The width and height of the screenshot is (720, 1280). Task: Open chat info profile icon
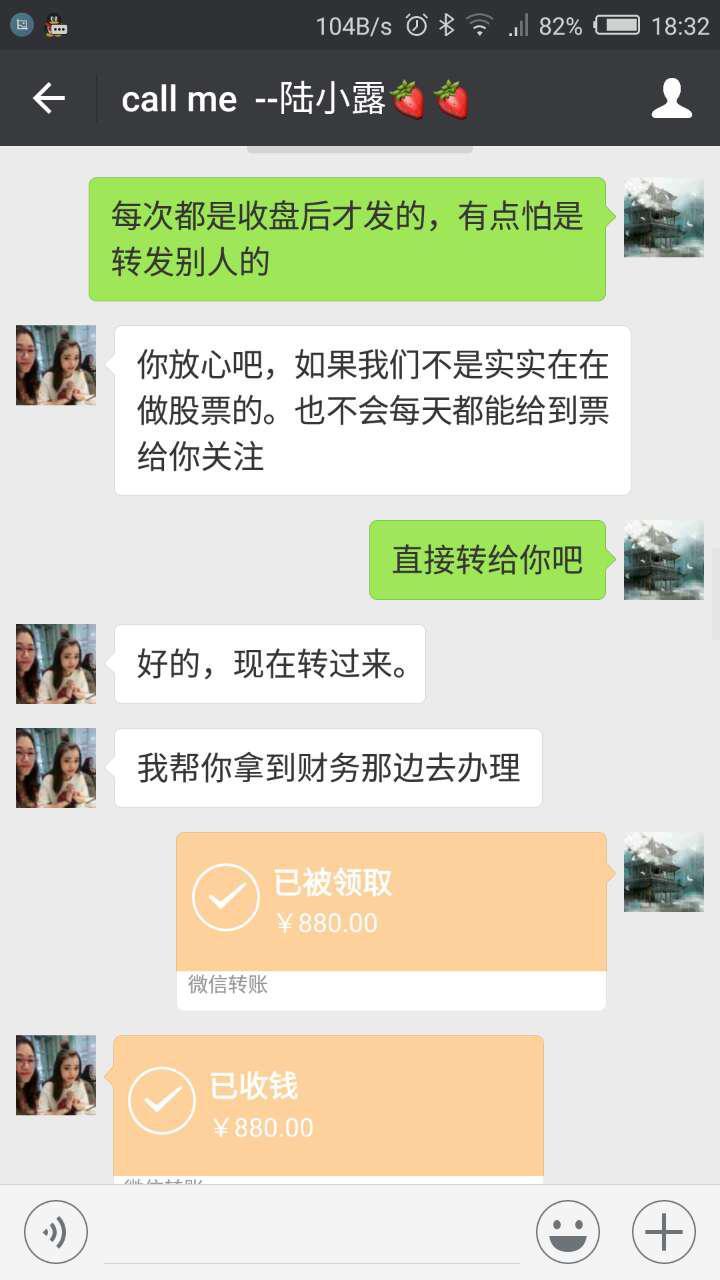[672, 98]
